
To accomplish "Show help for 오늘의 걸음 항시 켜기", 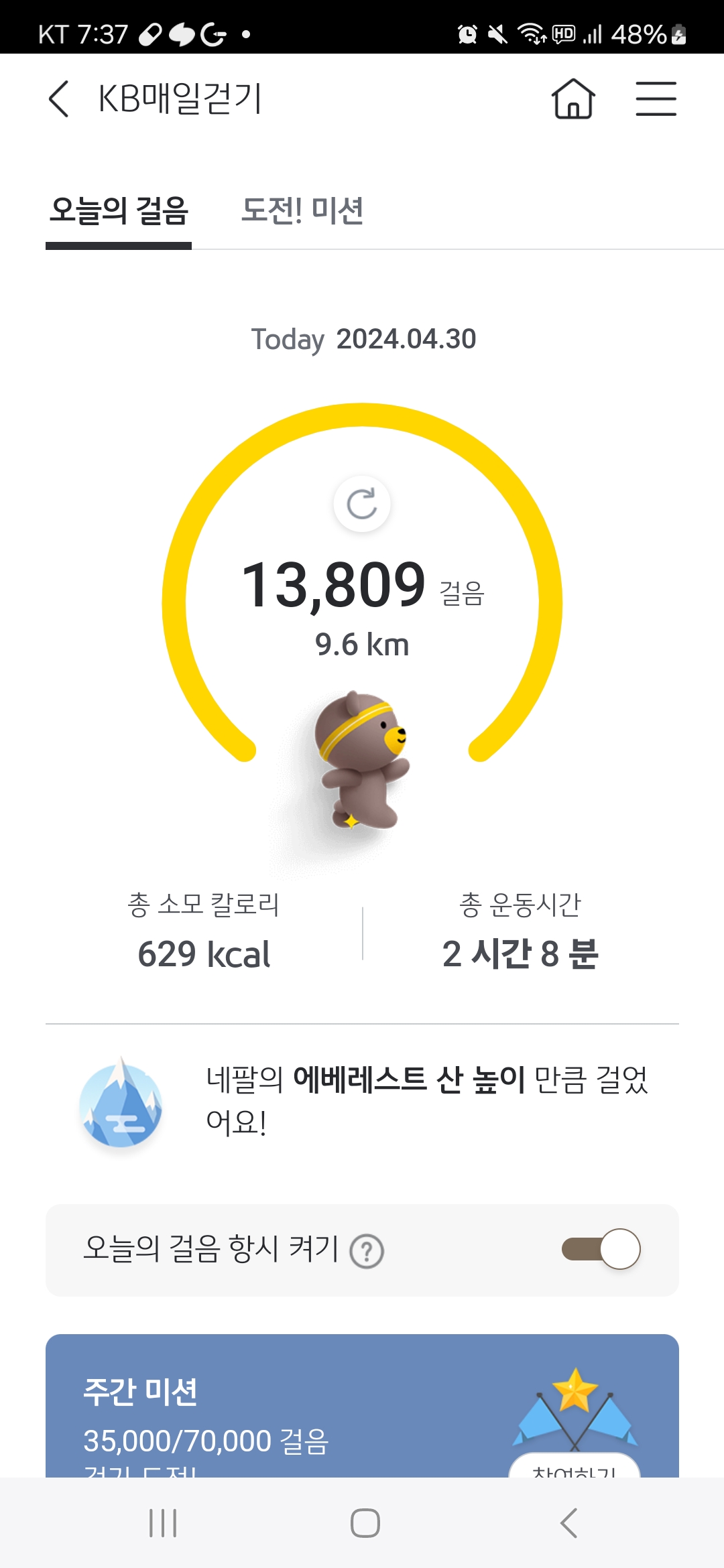I will click(x=367, y=1251).
